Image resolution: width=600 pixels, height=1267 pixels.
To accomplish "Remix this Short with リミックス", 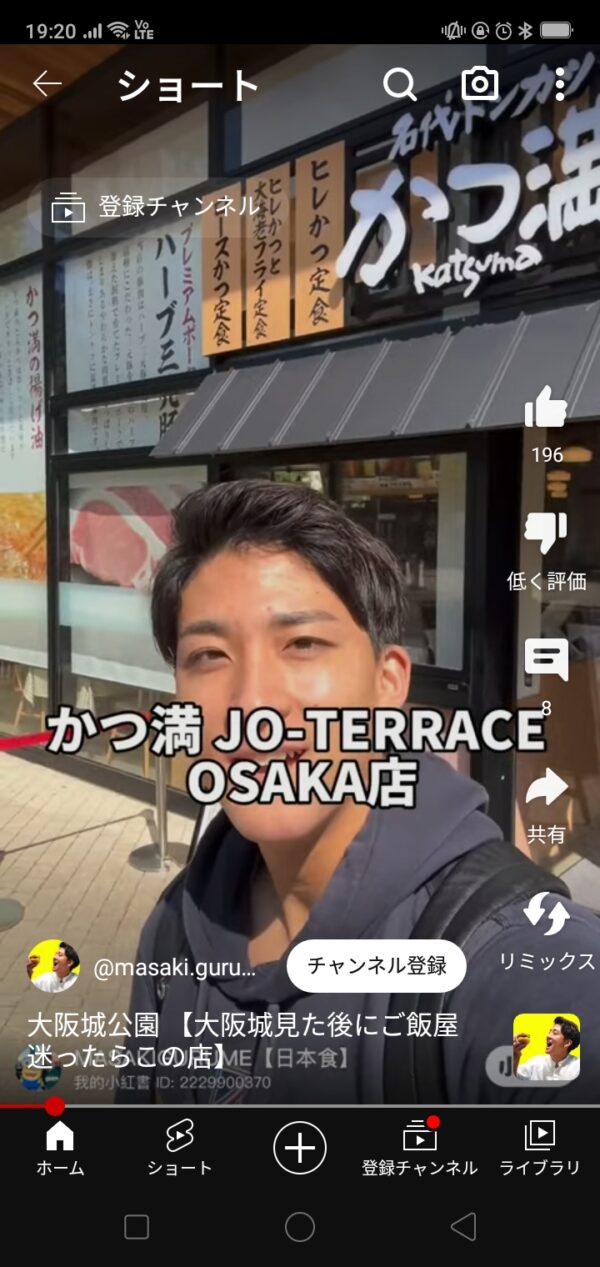I will pos(546,915).
